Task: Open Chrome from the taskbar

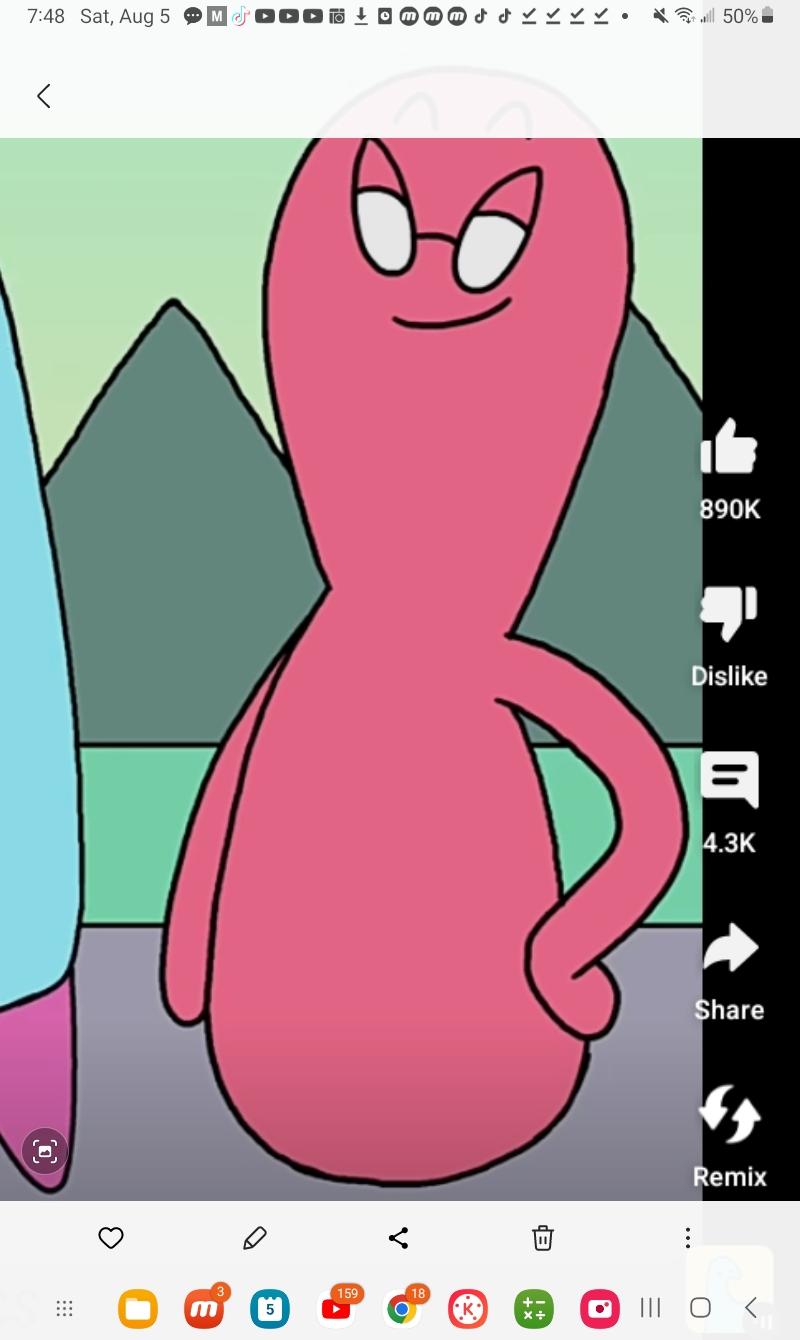Action: 402,1308
